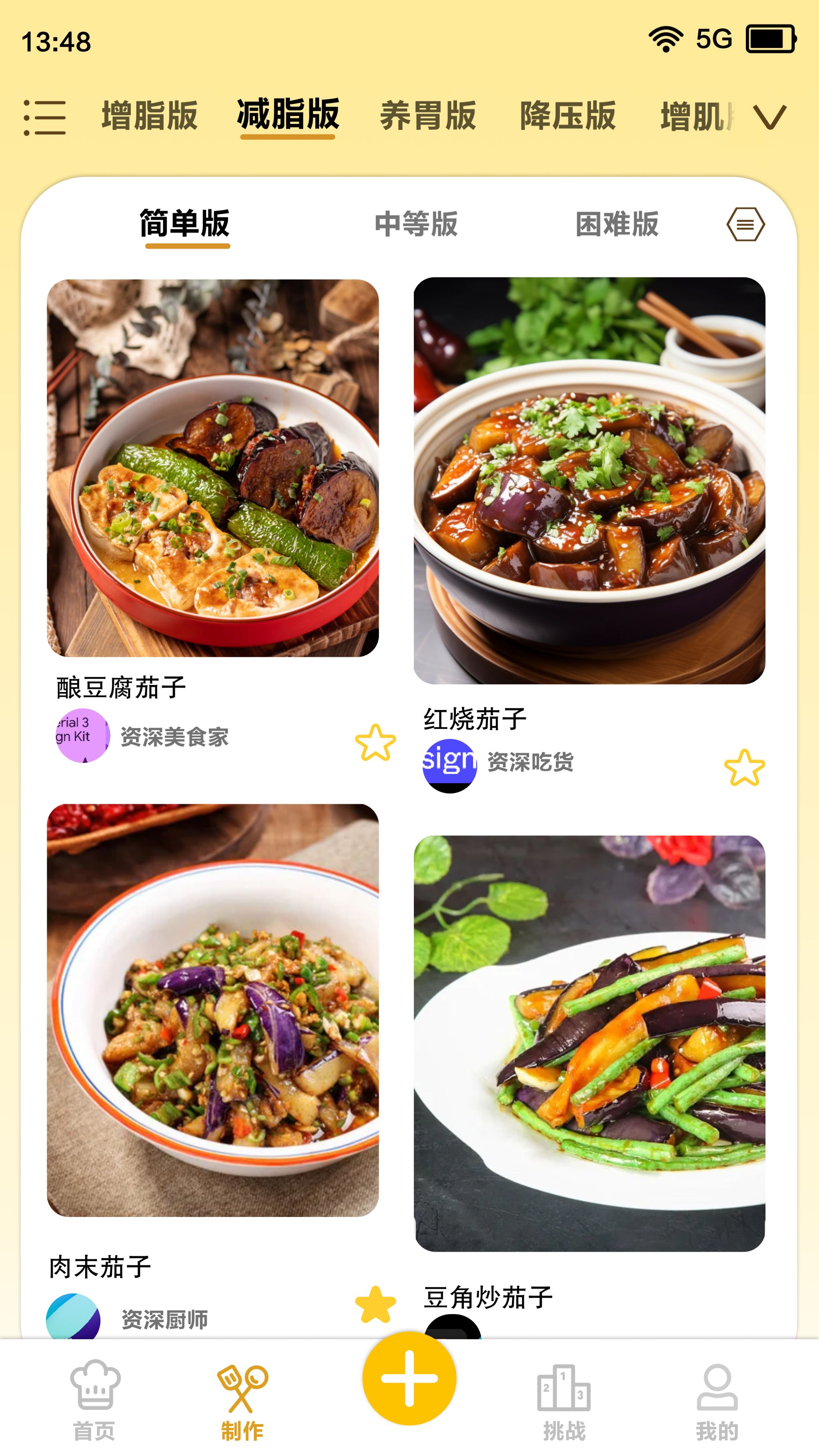Star the 红烧茄子 recipe

click(744, 768)
